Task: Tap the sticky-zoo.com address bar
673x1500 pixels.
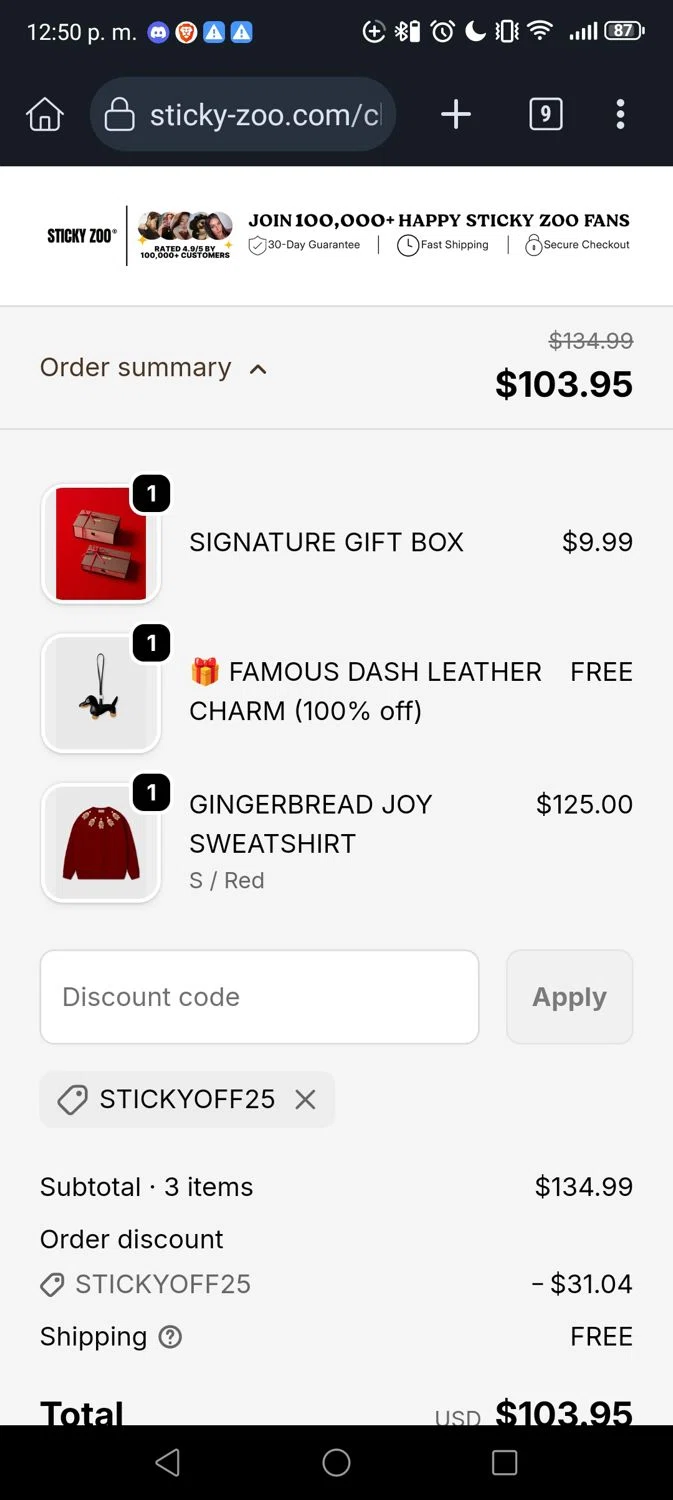Action: (x=243, y=115)
